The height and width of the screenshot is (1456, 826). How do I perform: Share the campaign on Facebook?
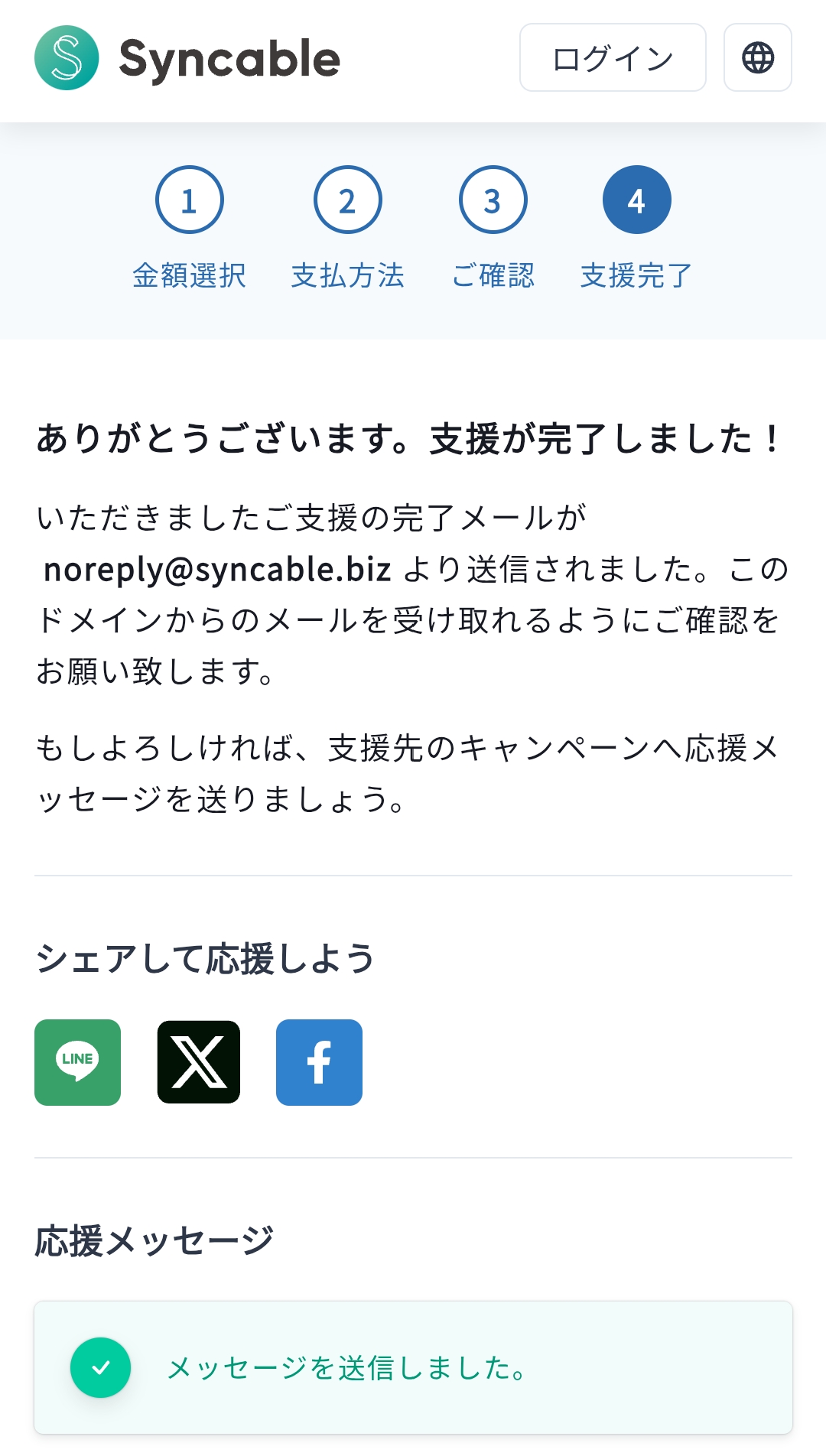pos(319,1062)
